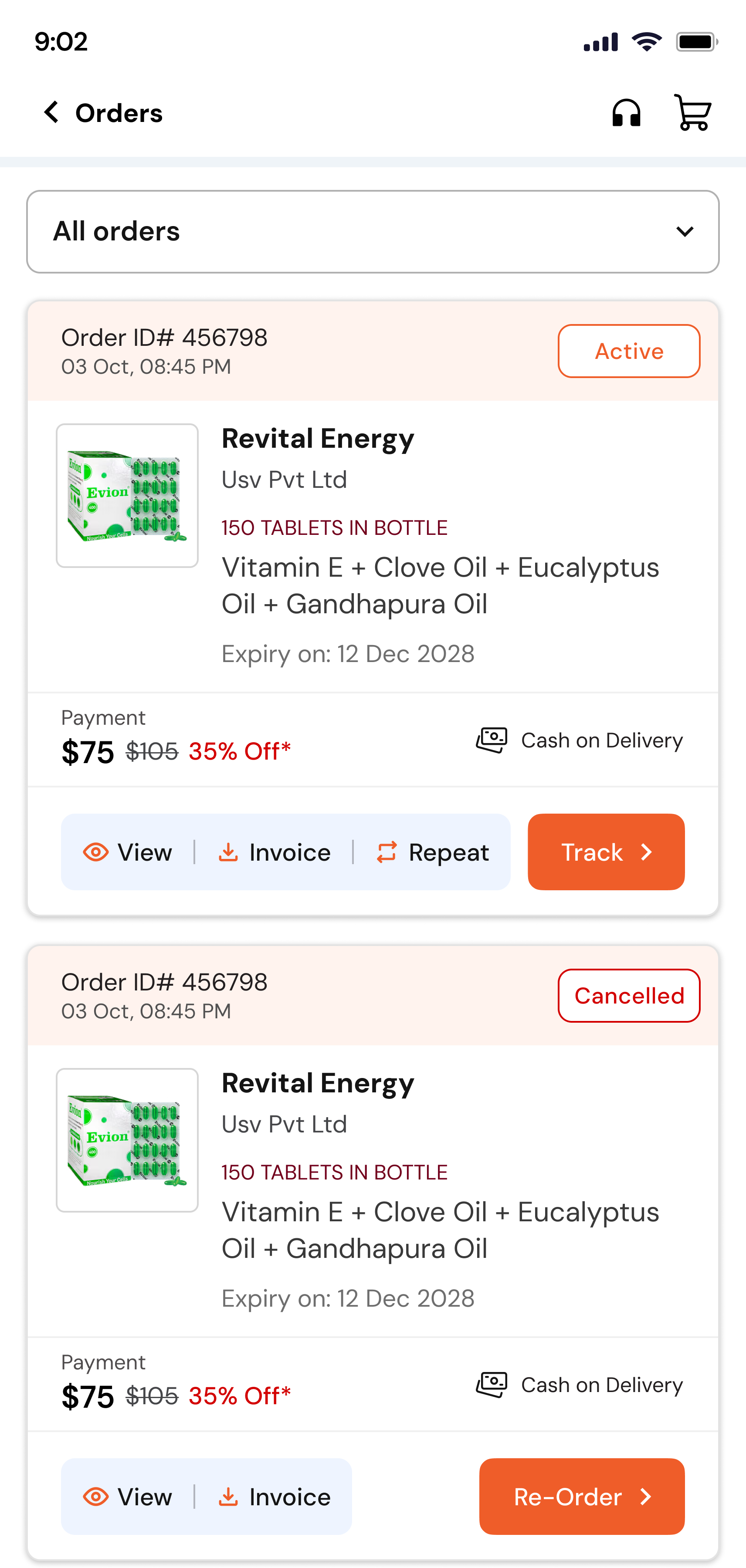This screenshot has width=746, height=1568.
Task: Select the Active status badge
Action: [x=628, y=351]
